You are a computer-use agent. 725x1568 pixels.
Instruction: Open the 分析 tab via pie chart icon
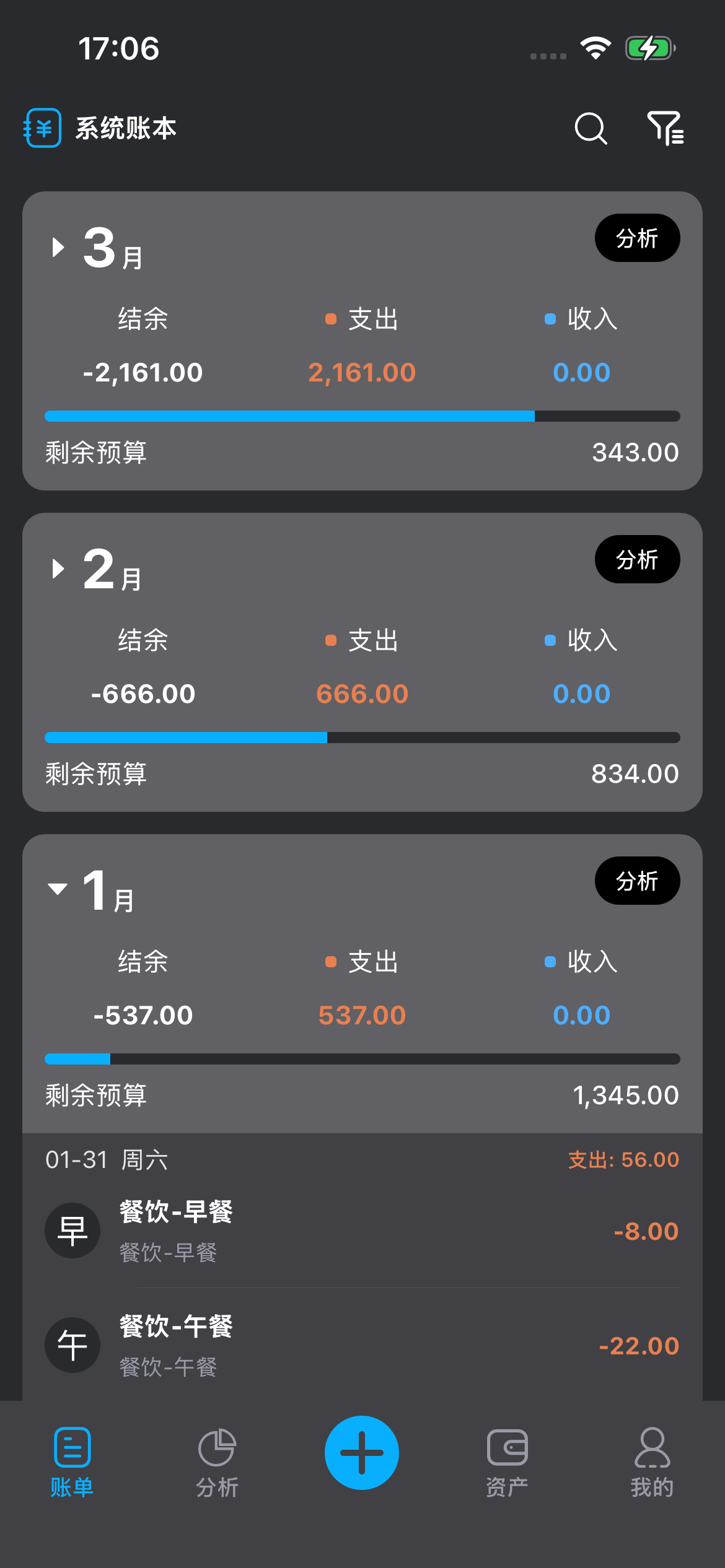[x=217, y=1452]
